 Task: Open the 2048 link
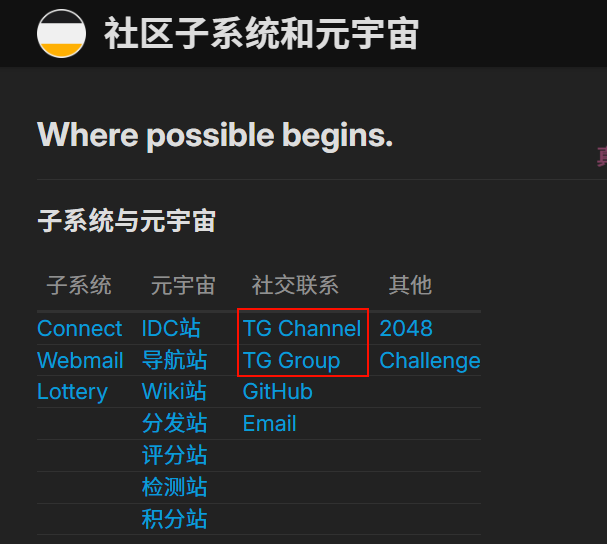(406, 329)
